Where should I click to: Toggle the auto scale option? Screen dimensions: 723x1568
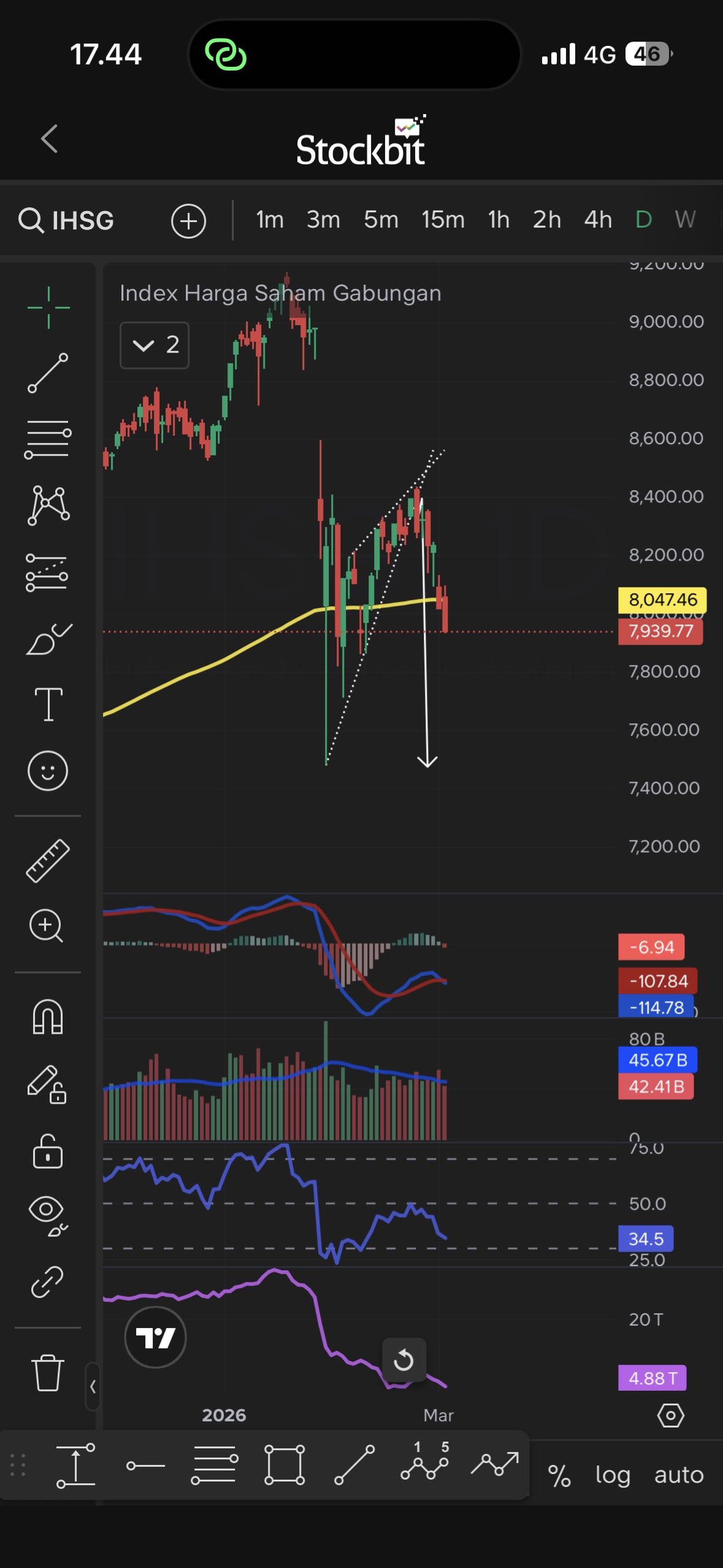[x=679, y=1475]
